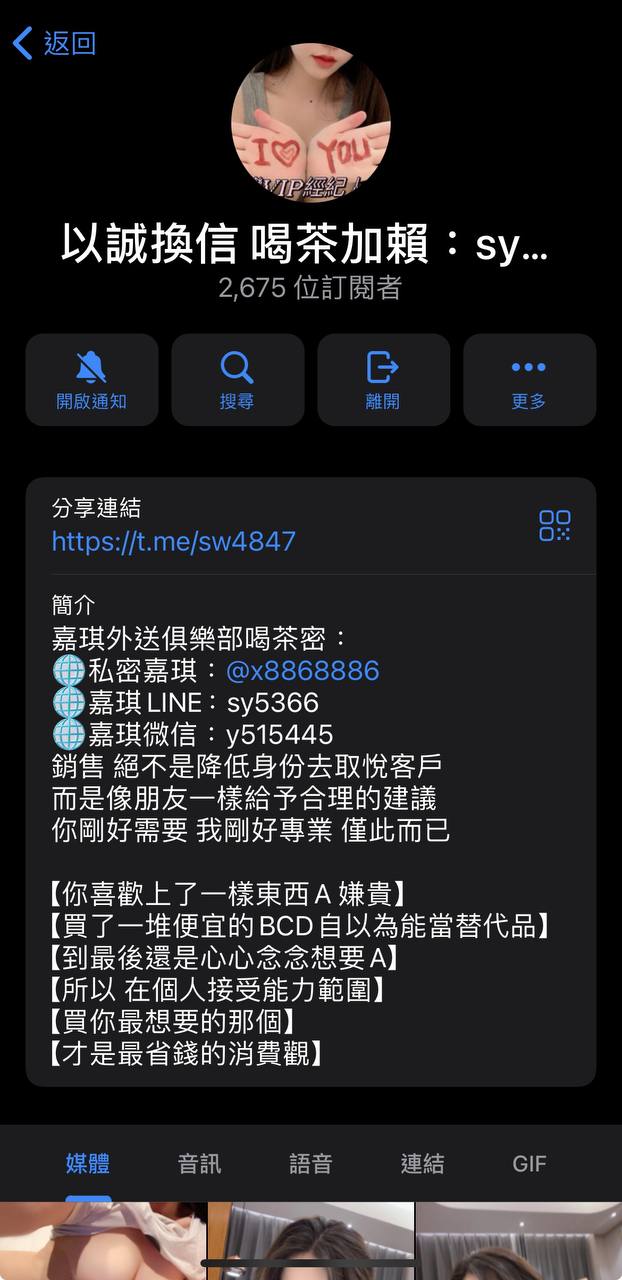Open the middle media thumbnail
622x1280 pixels.
click(311, 1242)
